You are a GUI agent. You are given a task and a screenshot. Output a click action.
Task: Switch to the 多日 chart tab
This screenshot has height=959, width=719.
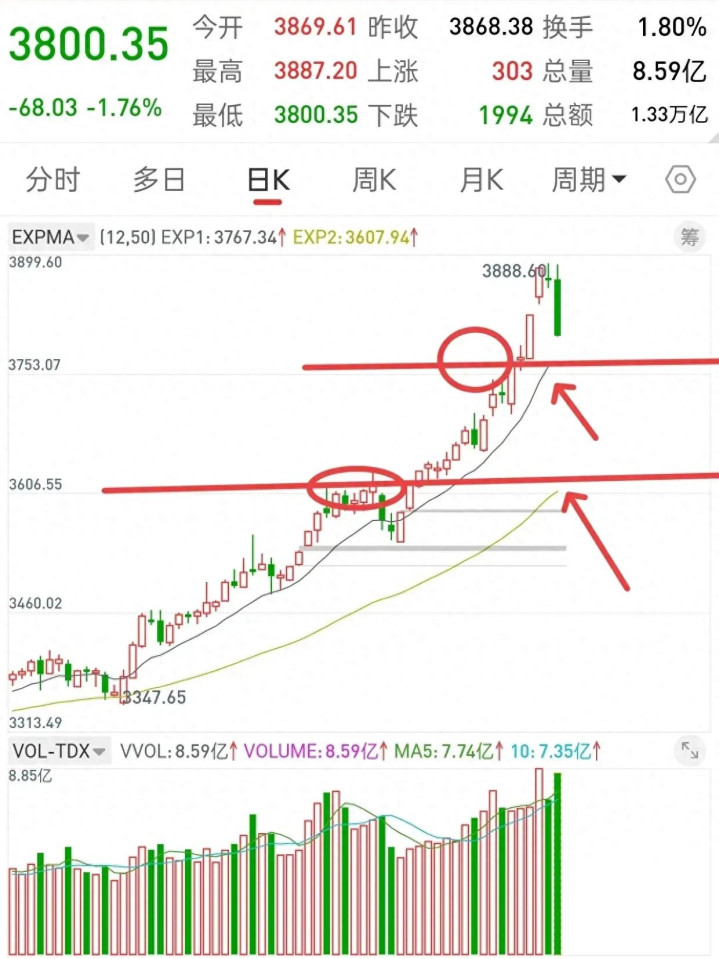160,180
